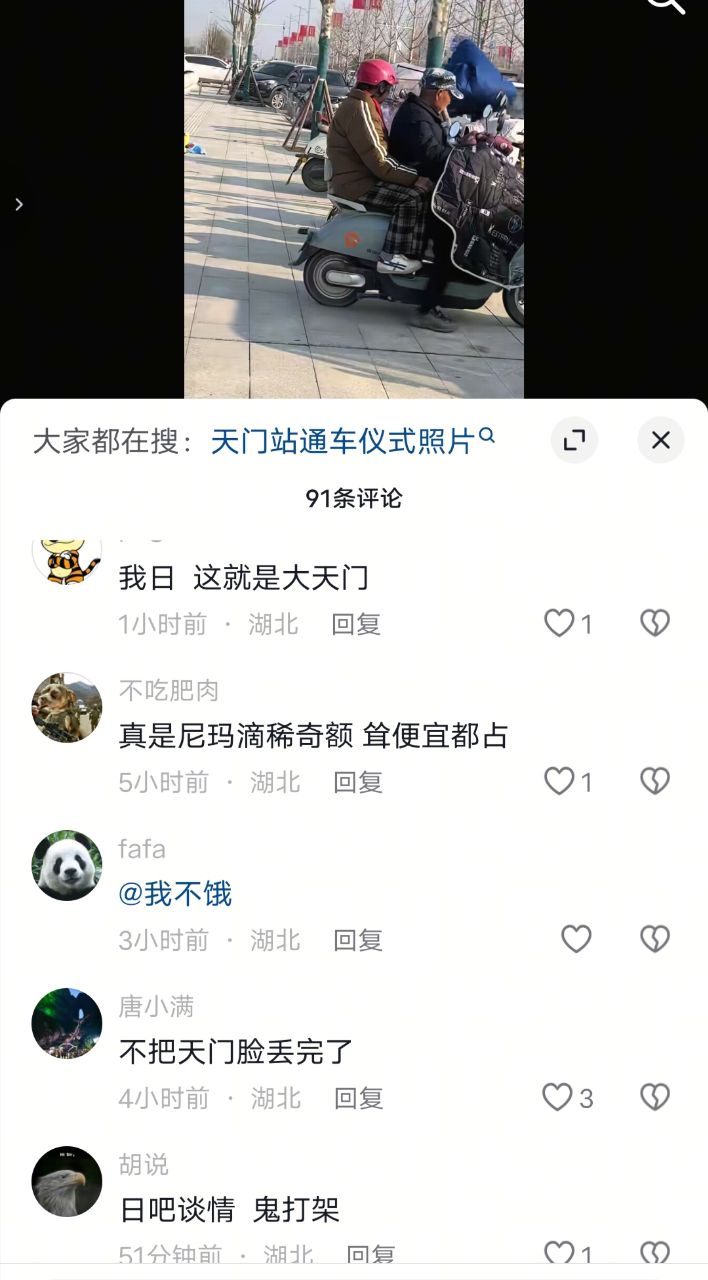
Task: Like 不吃肥肉's comment
Action: 559,782
